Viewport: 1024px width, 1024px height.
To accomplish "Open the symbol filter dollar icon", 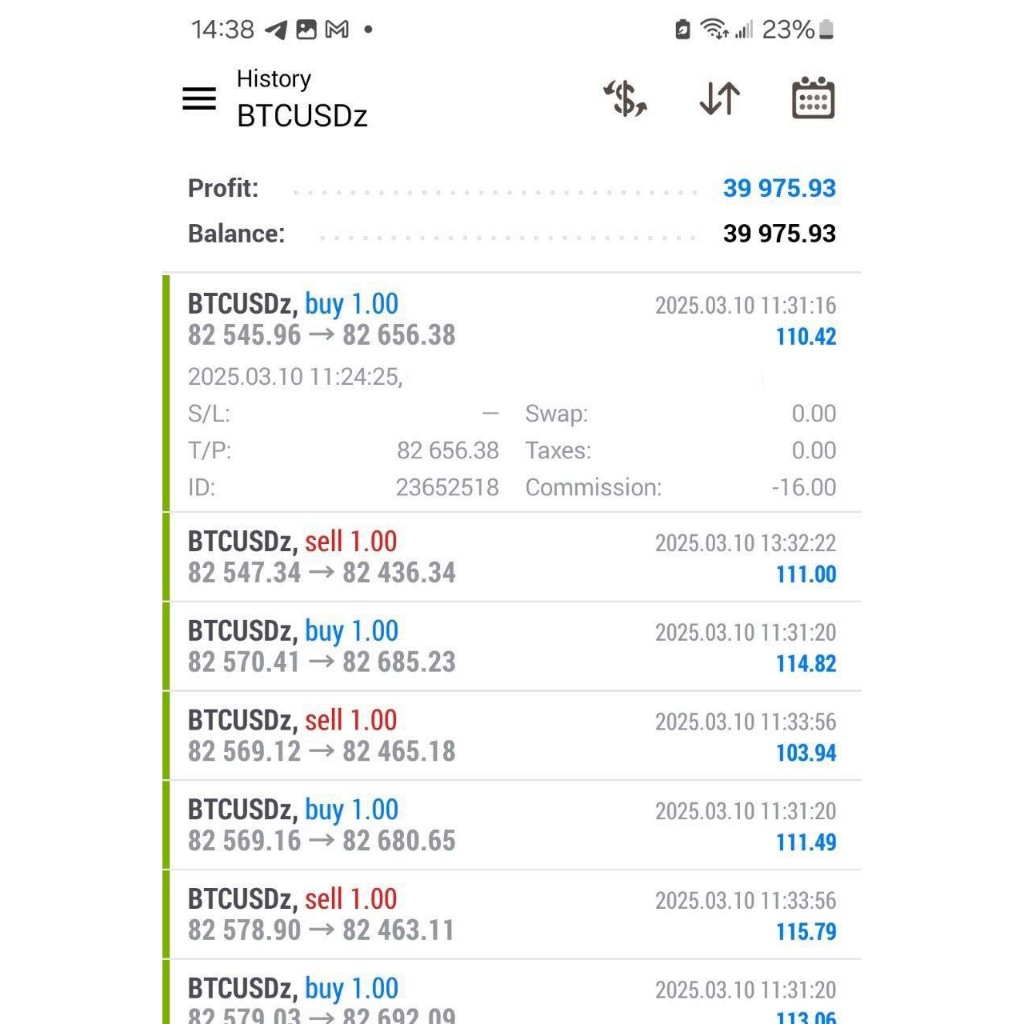I will click(x=625, y=98).
